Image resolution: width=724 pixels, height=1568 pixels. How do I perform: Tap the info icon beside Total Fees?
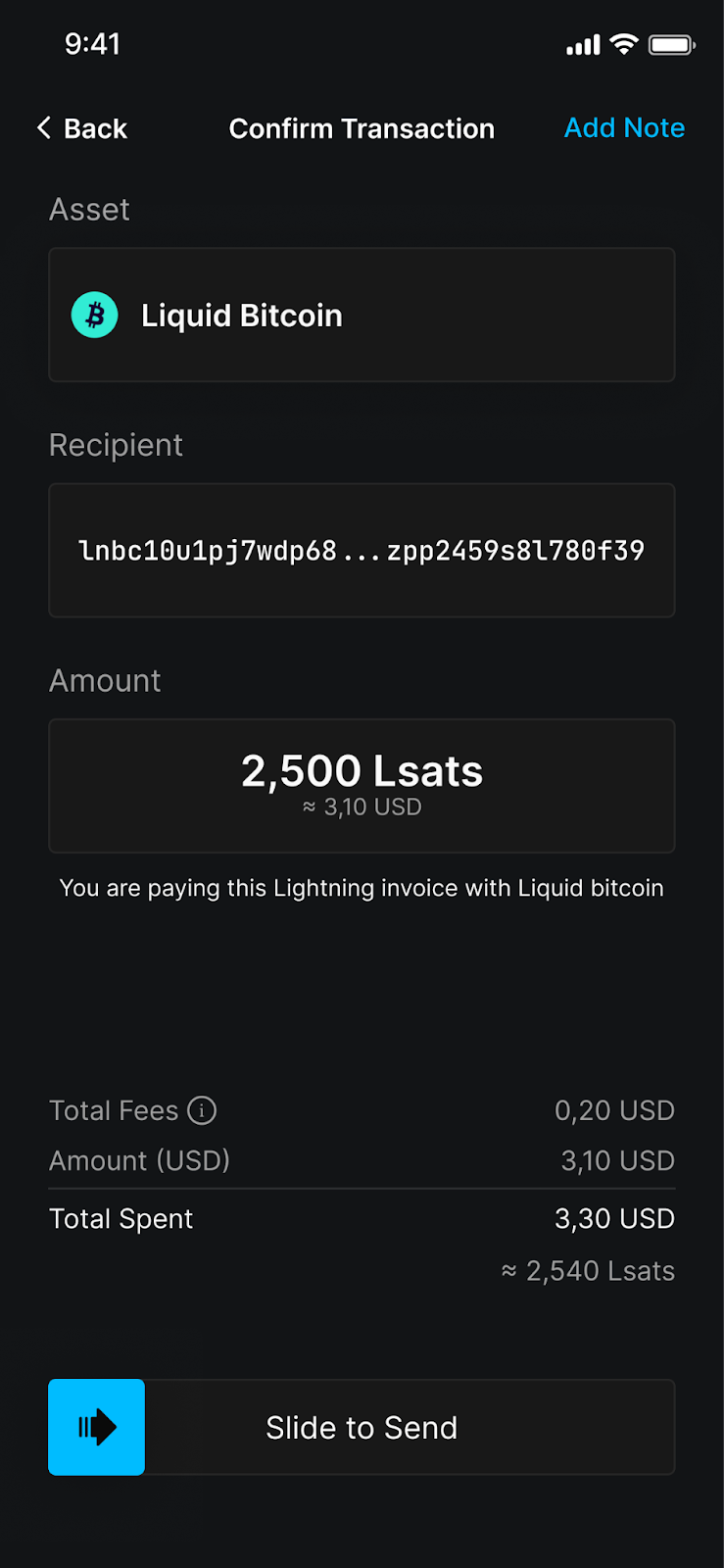(x=201, y=1110)
